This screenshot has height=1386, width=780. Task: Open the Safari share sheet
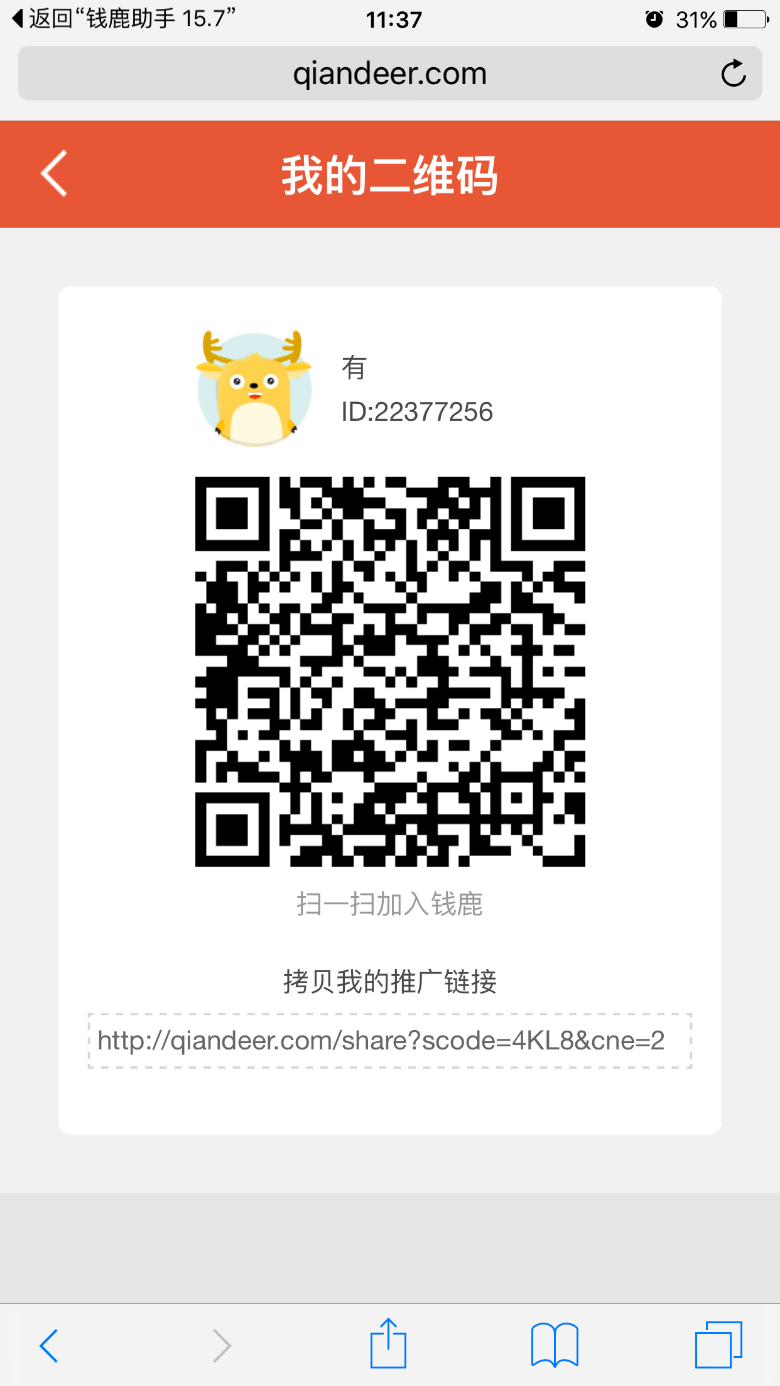pos(389,1342)
